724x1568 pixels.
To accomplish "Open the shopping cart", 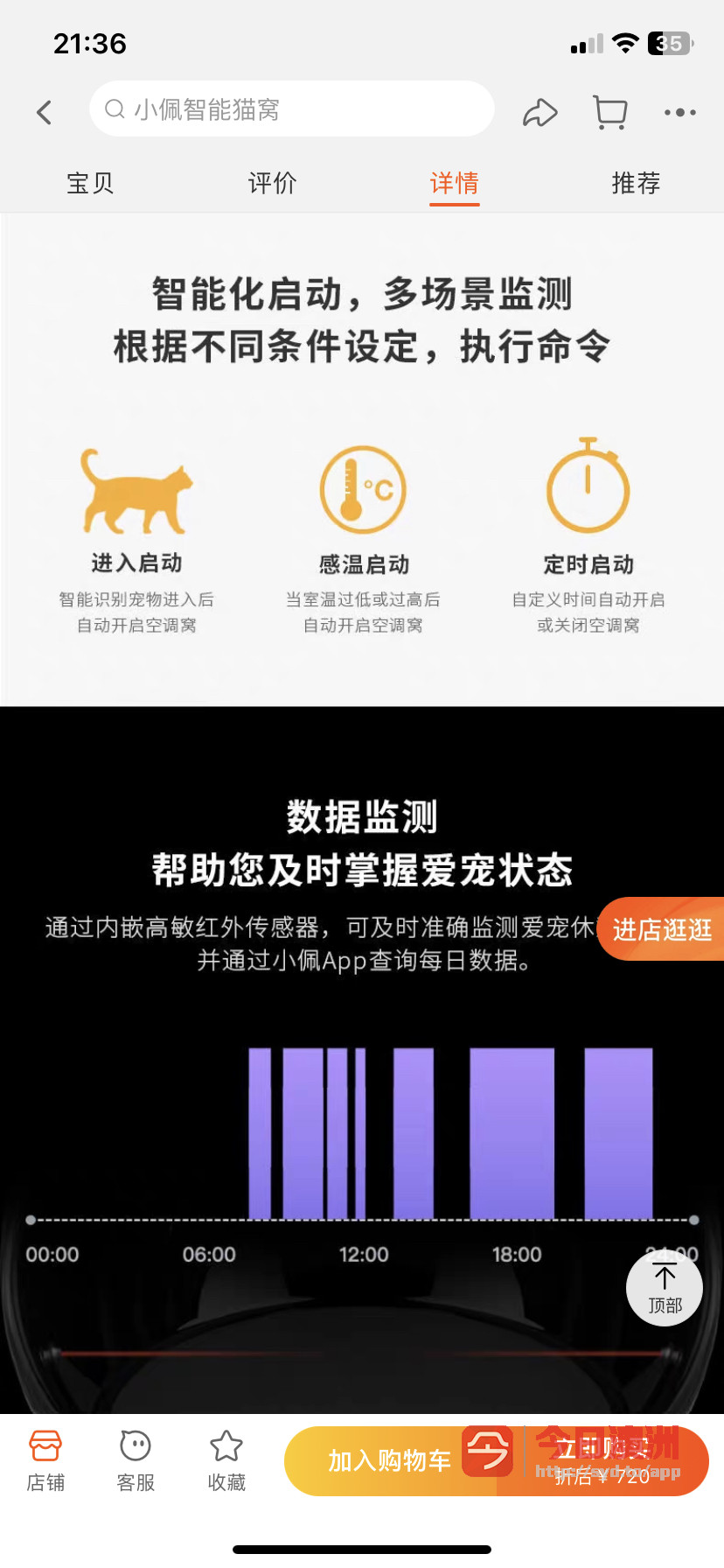I will coord(610,112).
